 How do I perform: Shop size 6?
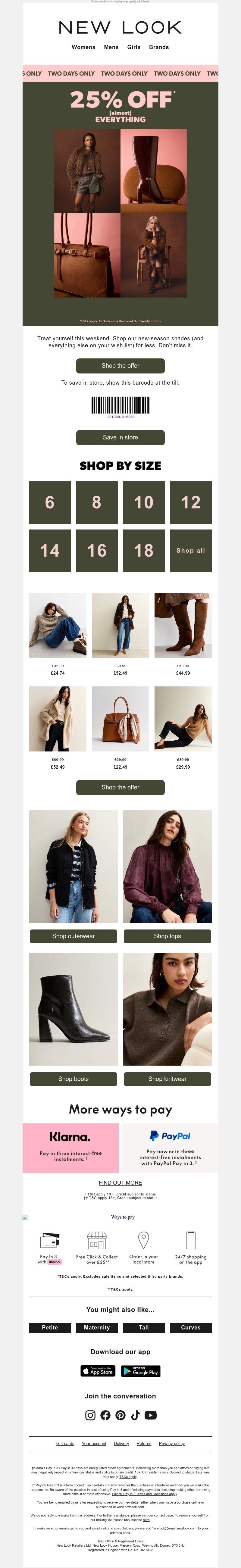pos(50,502)
